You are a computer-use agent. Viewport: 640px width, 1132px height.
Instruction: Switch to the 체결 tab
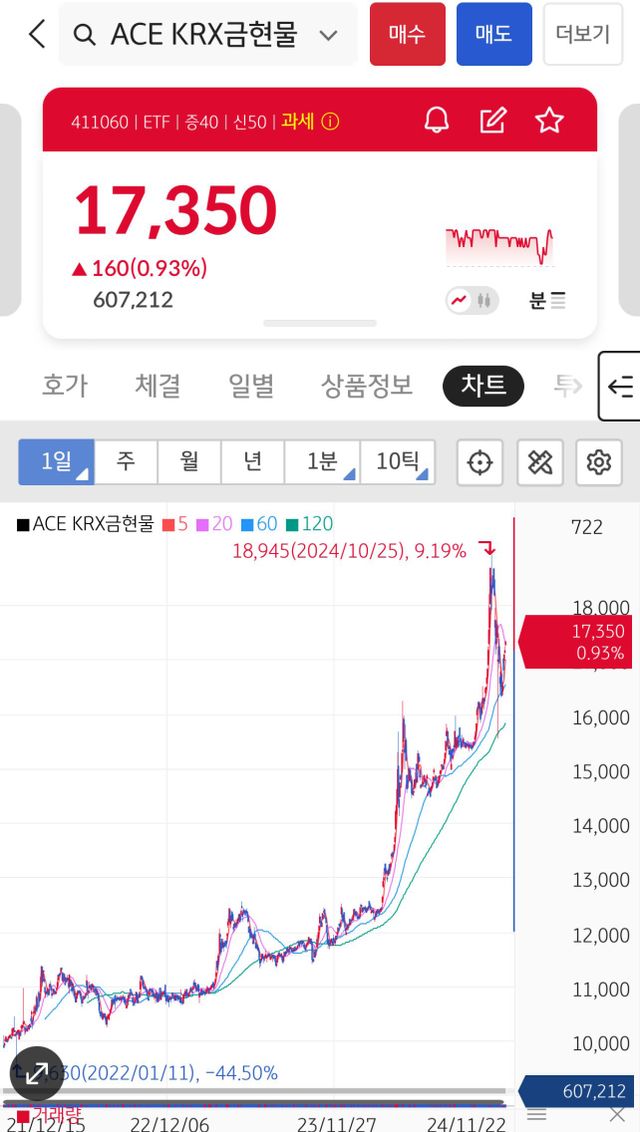pos(158,386)
